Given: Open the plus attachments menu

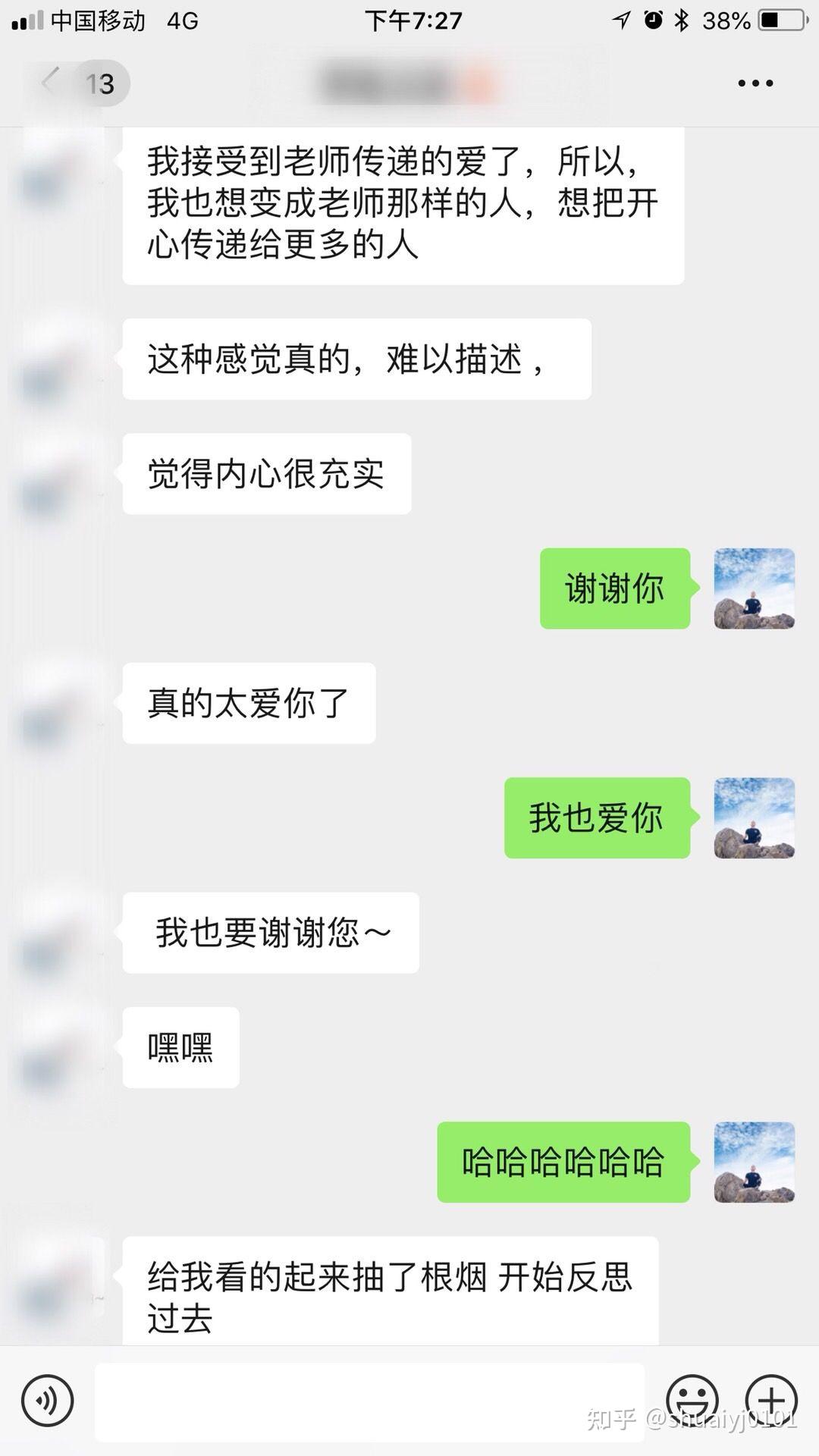Looking at the screenshot, I should 771,1400.
